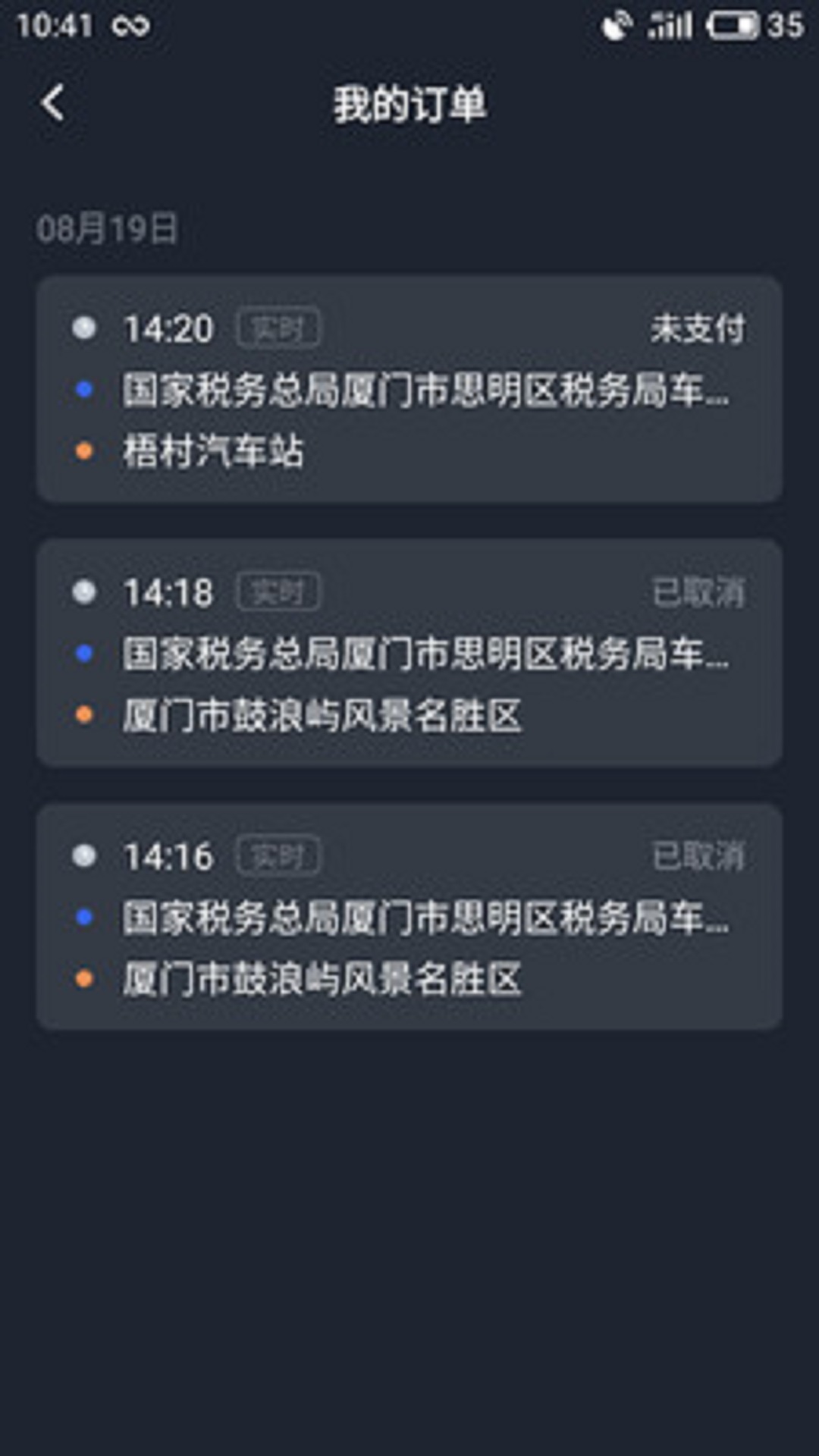Select the 我的订单 page title
This screenshot has width=819, height=1456.
[409, 105]
